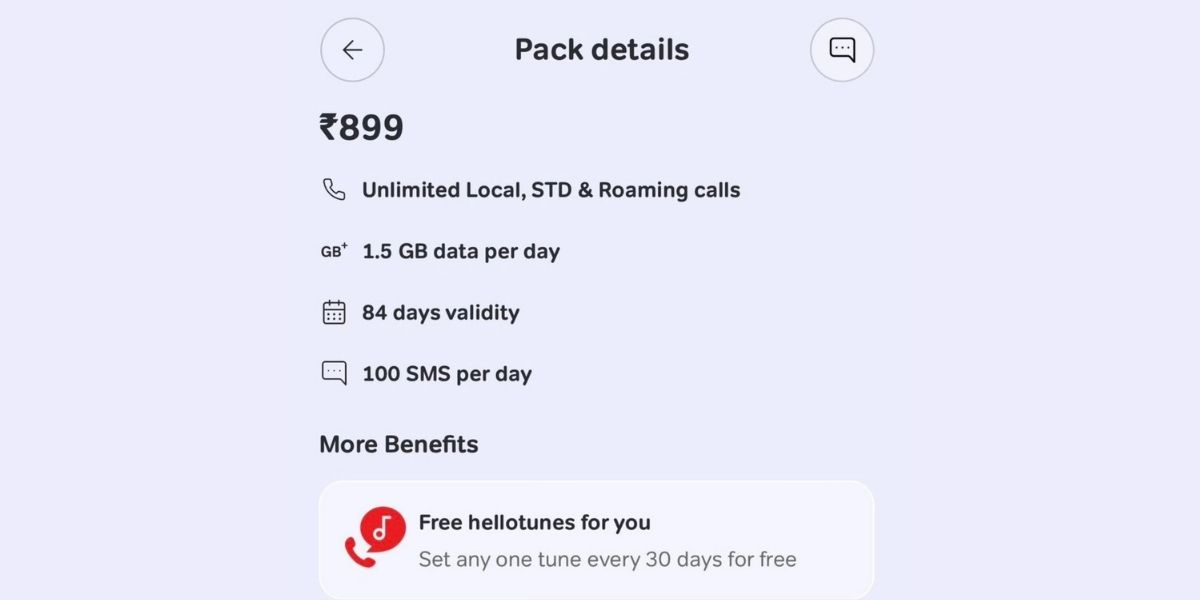Open the chat support icon
The width and height of the screenshot is (1200, 600).
(x=842, y=50)
